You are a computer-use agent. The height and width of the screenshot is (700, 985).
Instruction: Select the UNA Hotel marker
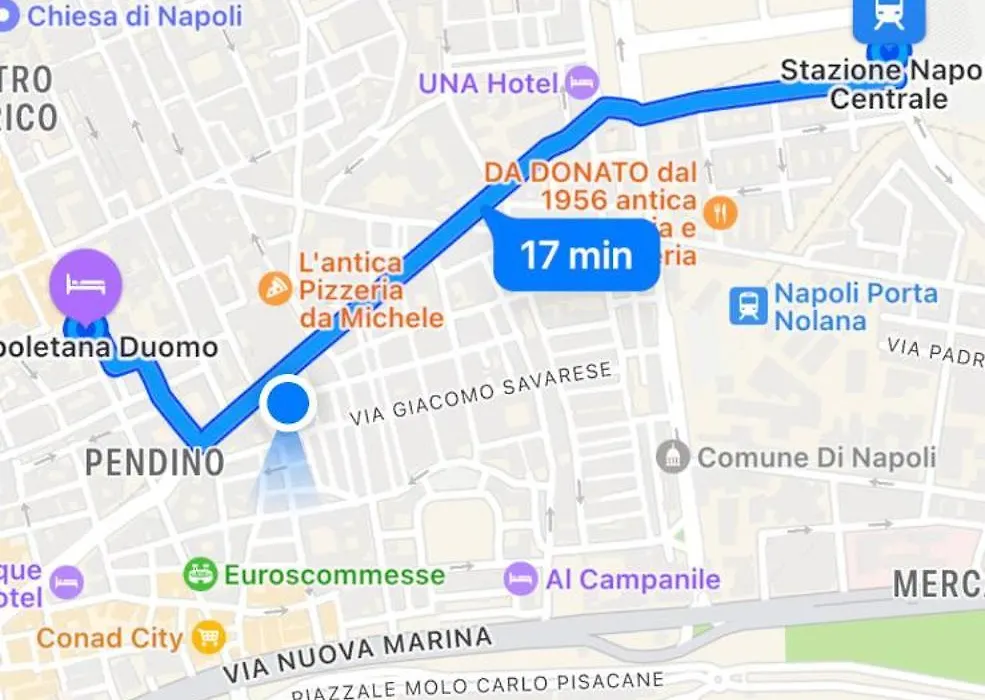coord(581,83)
